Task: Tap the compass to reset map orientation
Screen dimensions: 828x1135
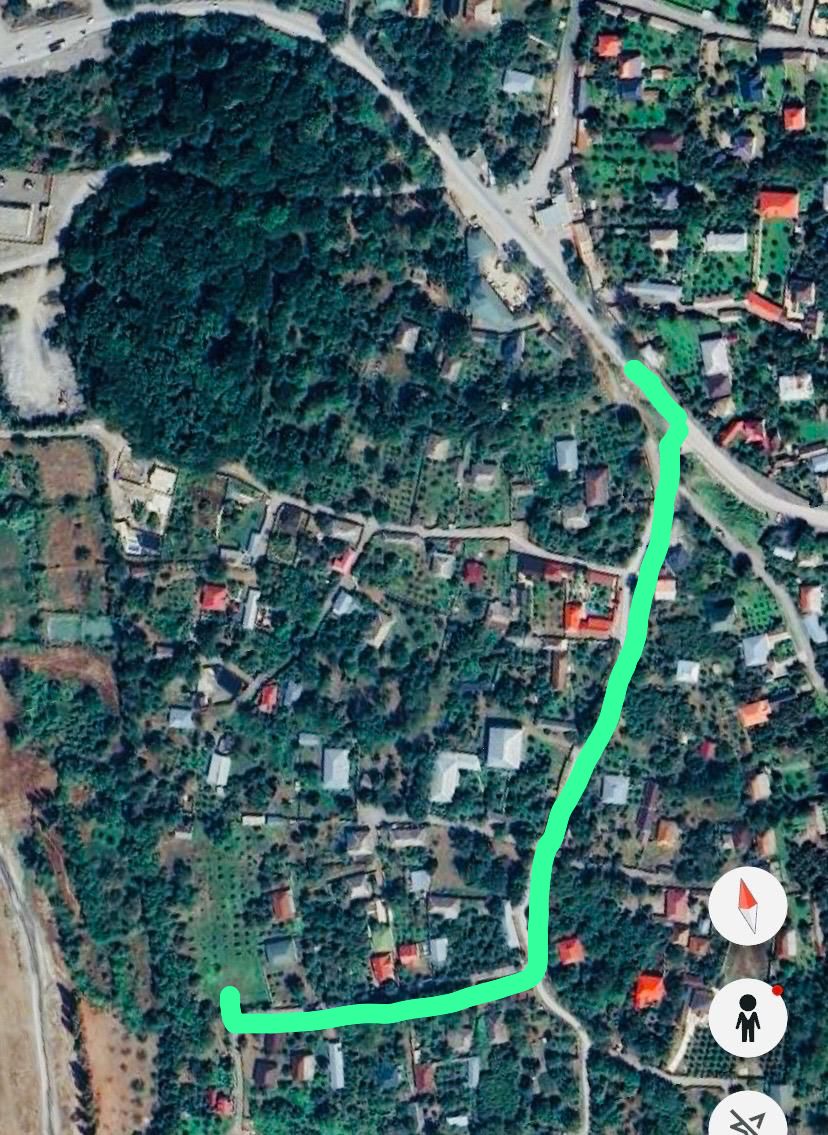Action: coord(747,906)
